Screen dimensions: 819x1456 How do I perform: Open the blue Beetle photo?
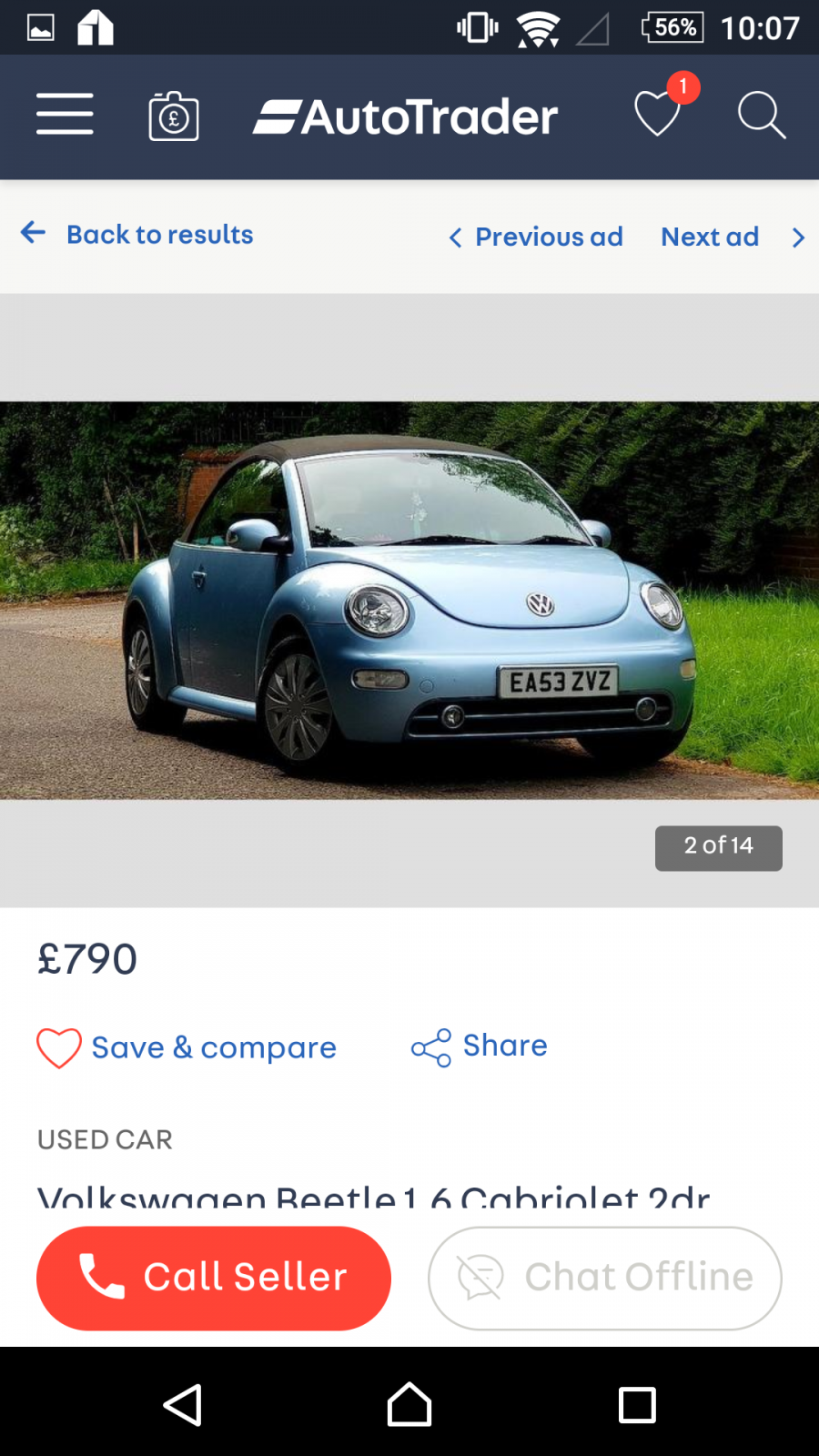point(409,601)
